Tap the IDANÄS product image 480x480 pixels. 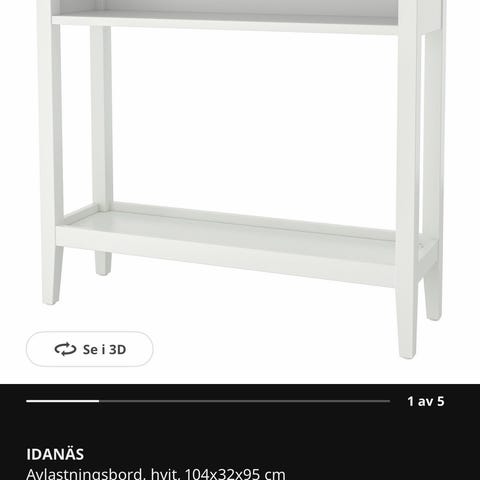click(x=241, y=179)
